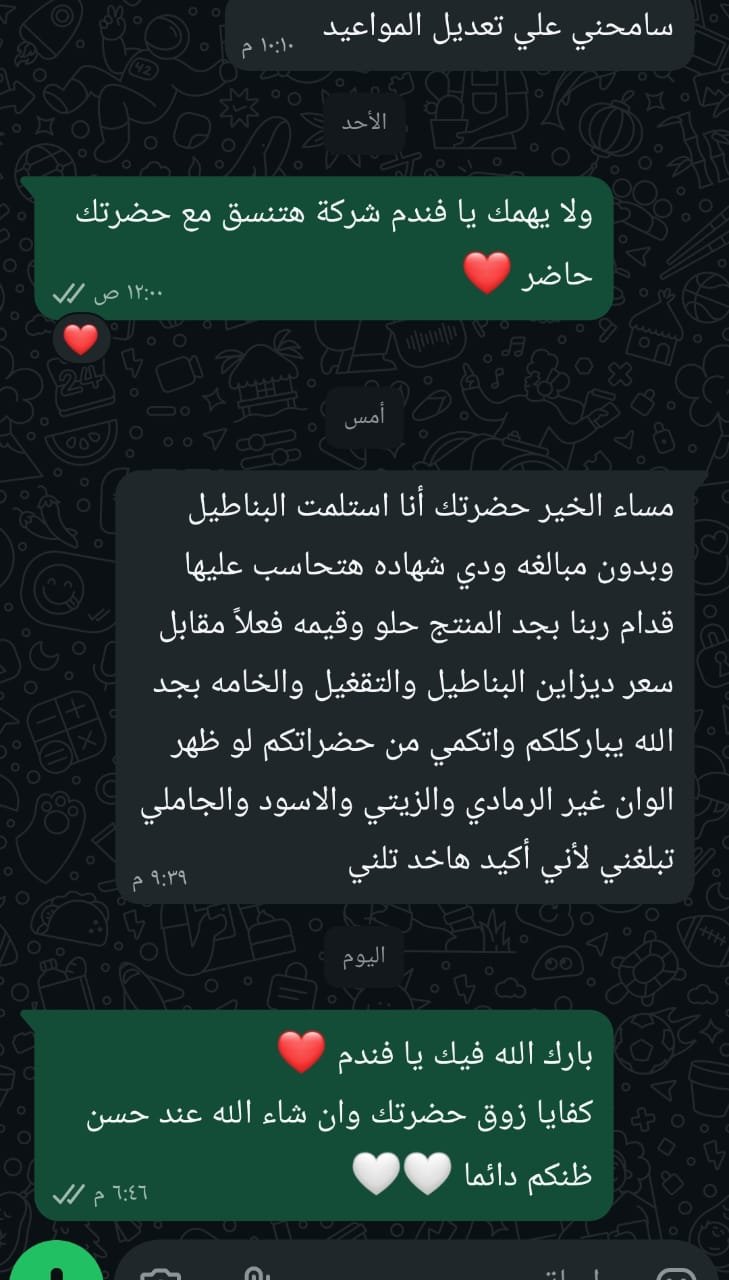Open the heart reaction under the شركة هتنسق message

point(81,342)
